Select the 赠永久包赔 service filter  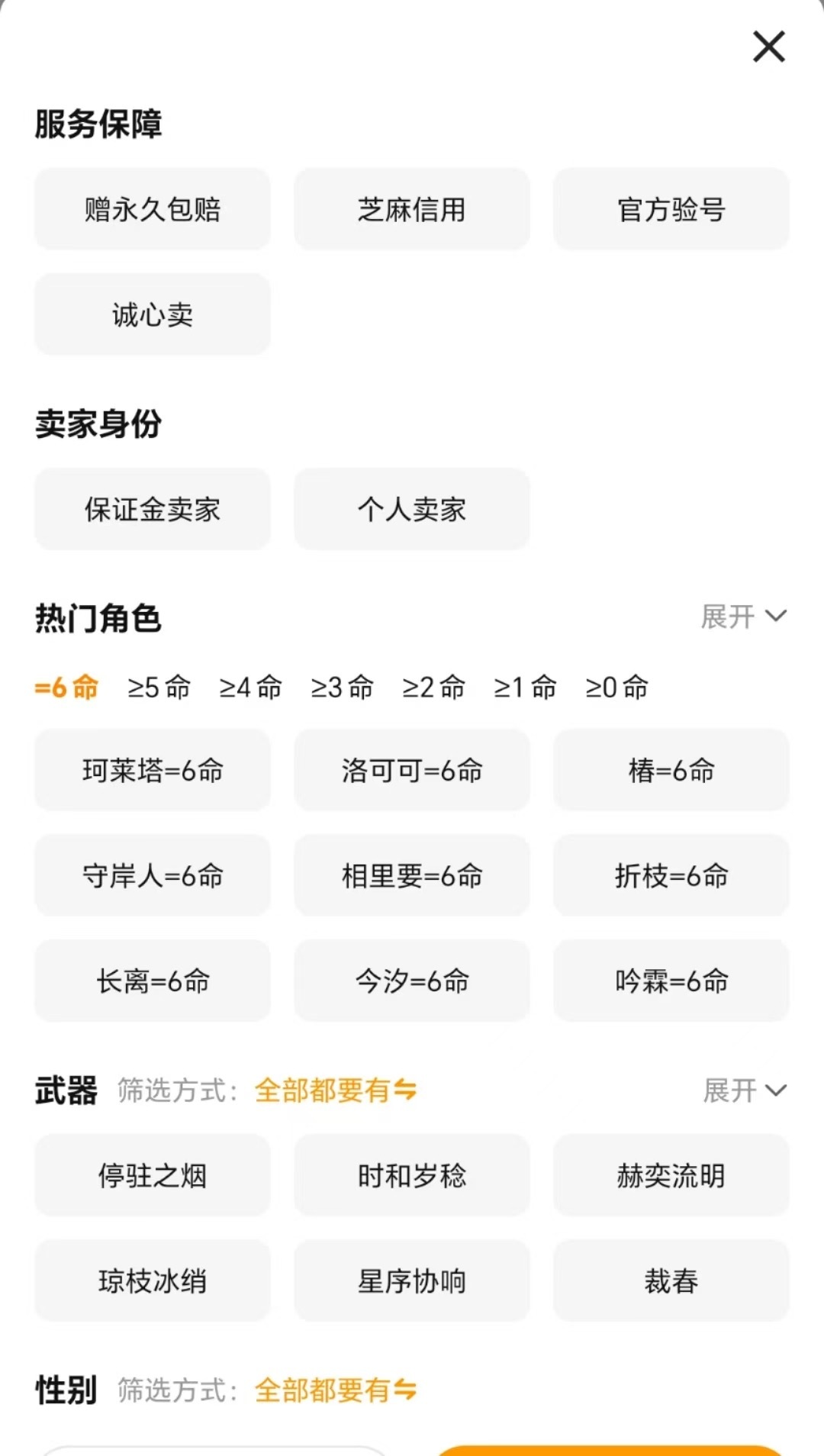point(153,209)
